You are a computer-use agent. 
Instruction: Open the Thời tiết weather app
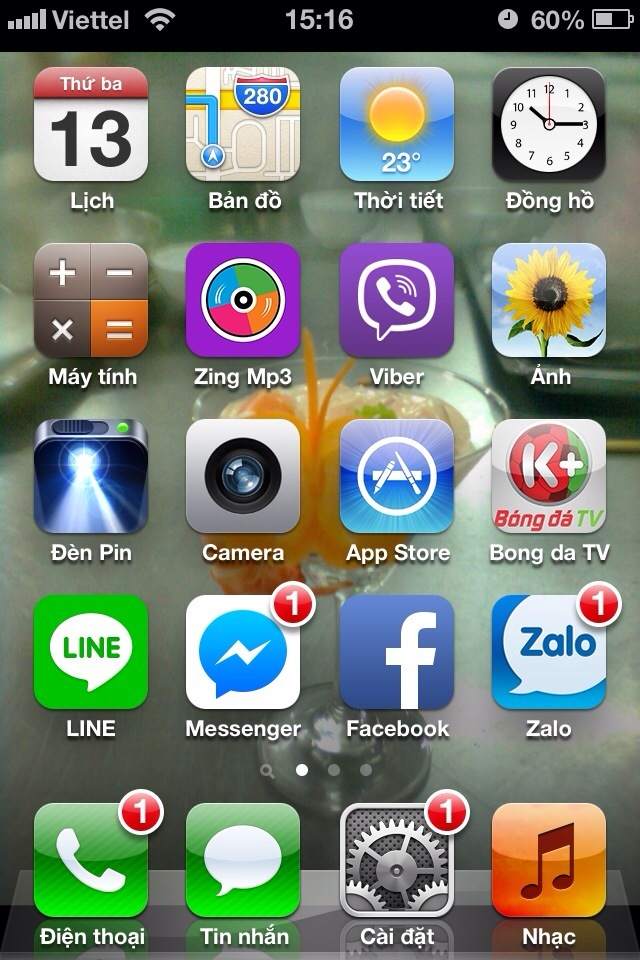pos(397,125)
